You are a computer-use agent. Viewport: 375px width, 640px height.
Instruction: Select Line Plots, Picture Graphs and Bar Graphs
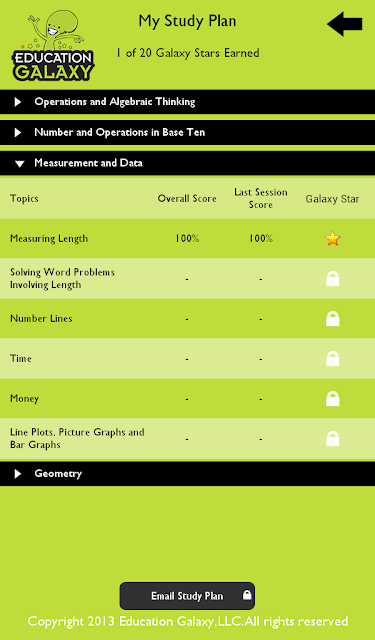click(187, 439)
